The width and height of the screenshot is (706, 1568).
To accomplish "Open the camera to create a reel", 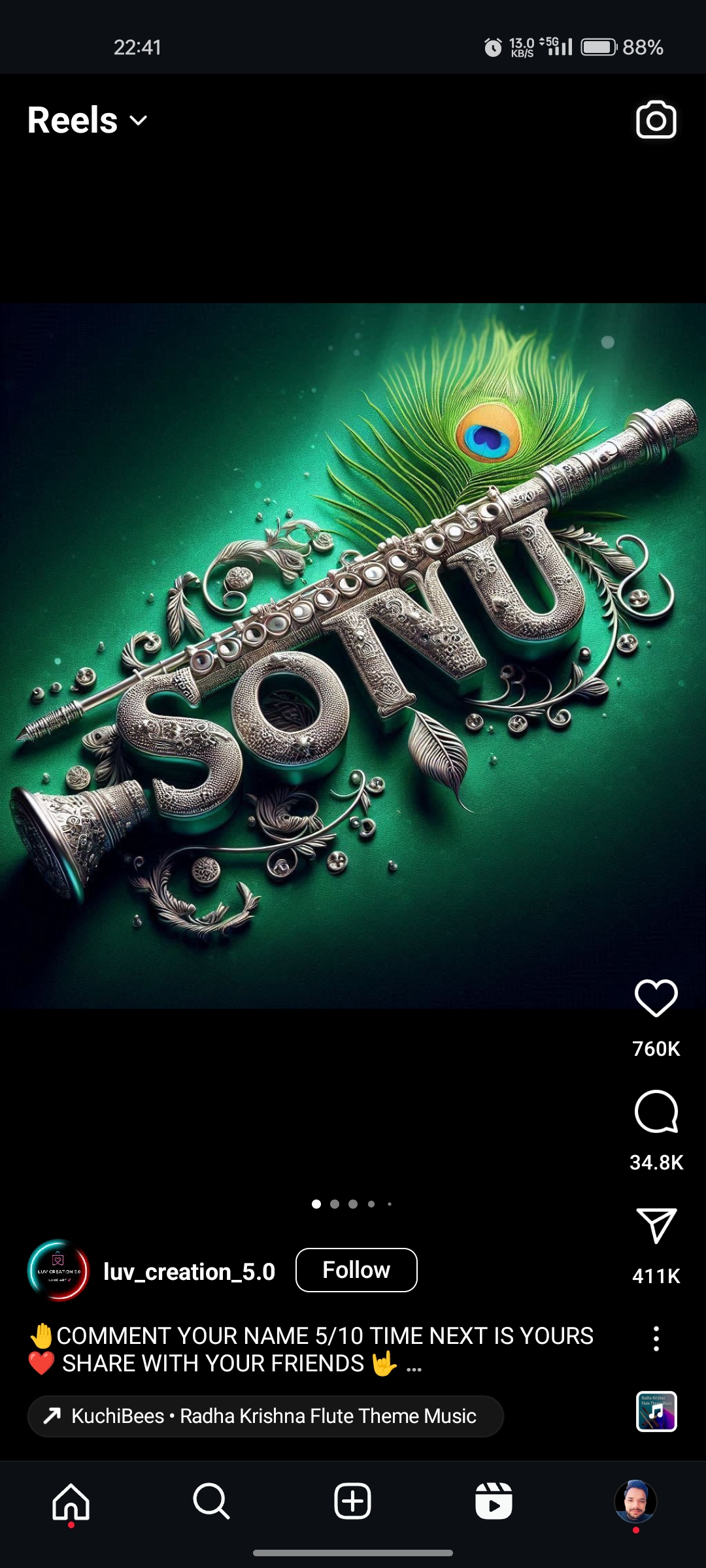I will (x=656, y=120).
